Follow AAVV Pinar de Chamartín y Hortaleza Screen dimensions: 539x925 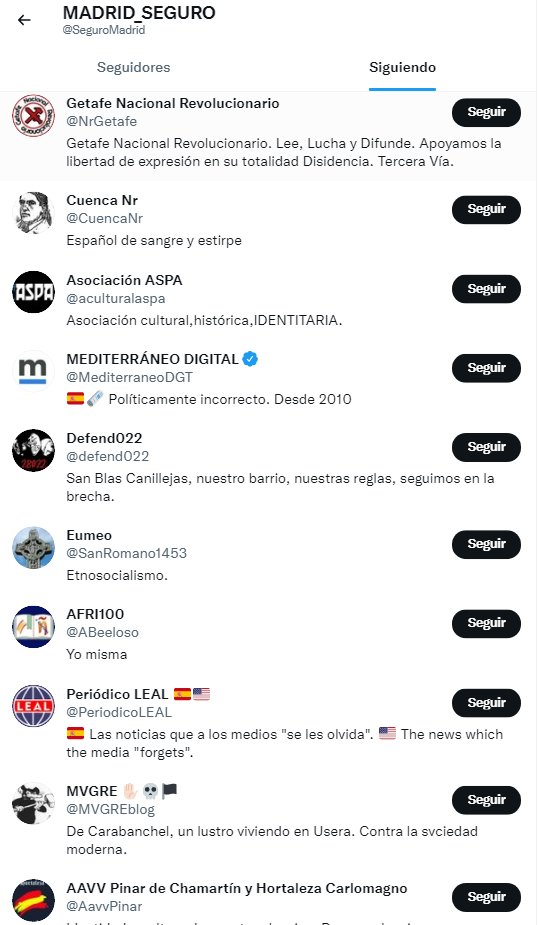click(487, 897)
